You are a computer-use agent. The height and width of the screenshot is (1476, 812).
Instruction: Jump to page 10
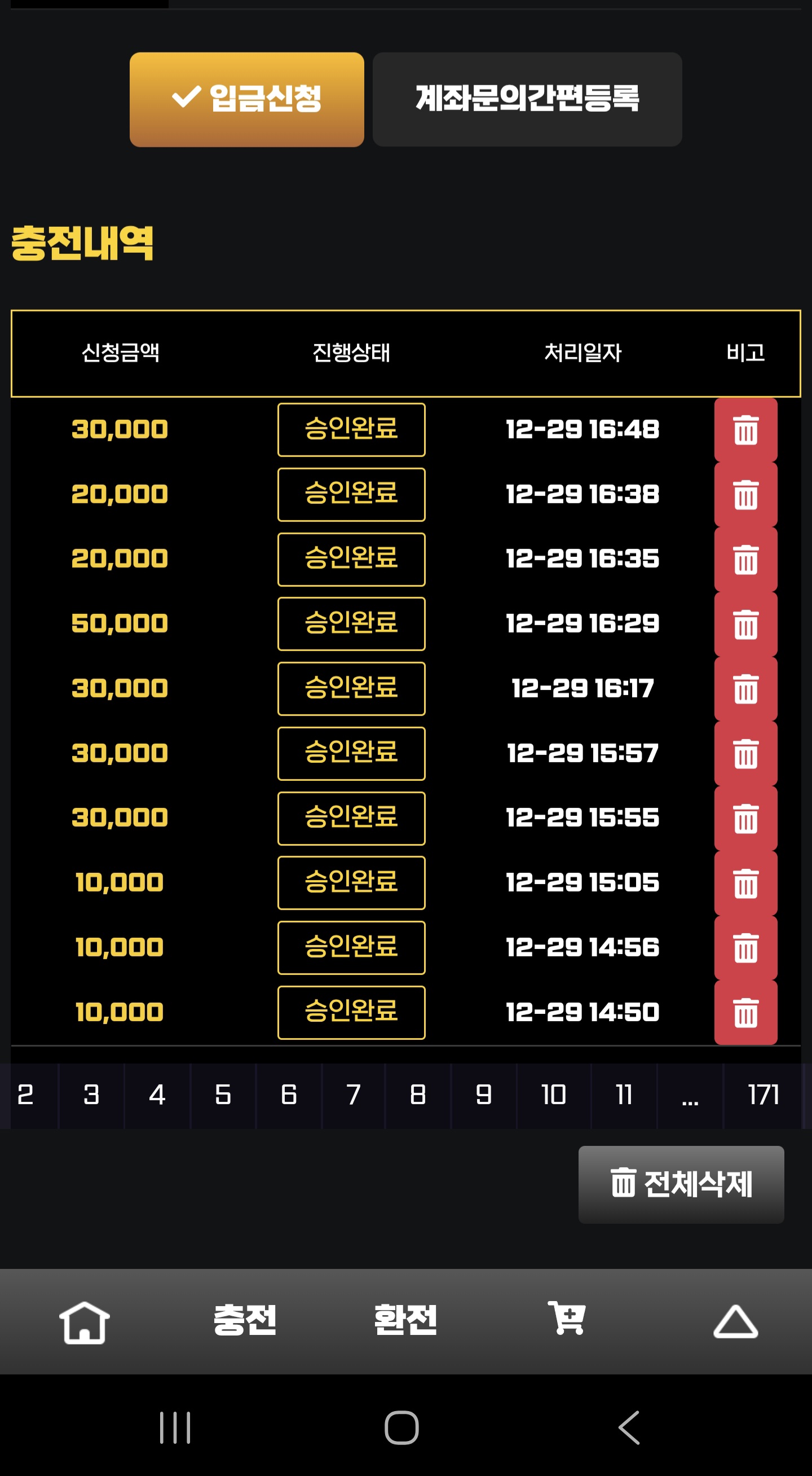[553, 1095]
